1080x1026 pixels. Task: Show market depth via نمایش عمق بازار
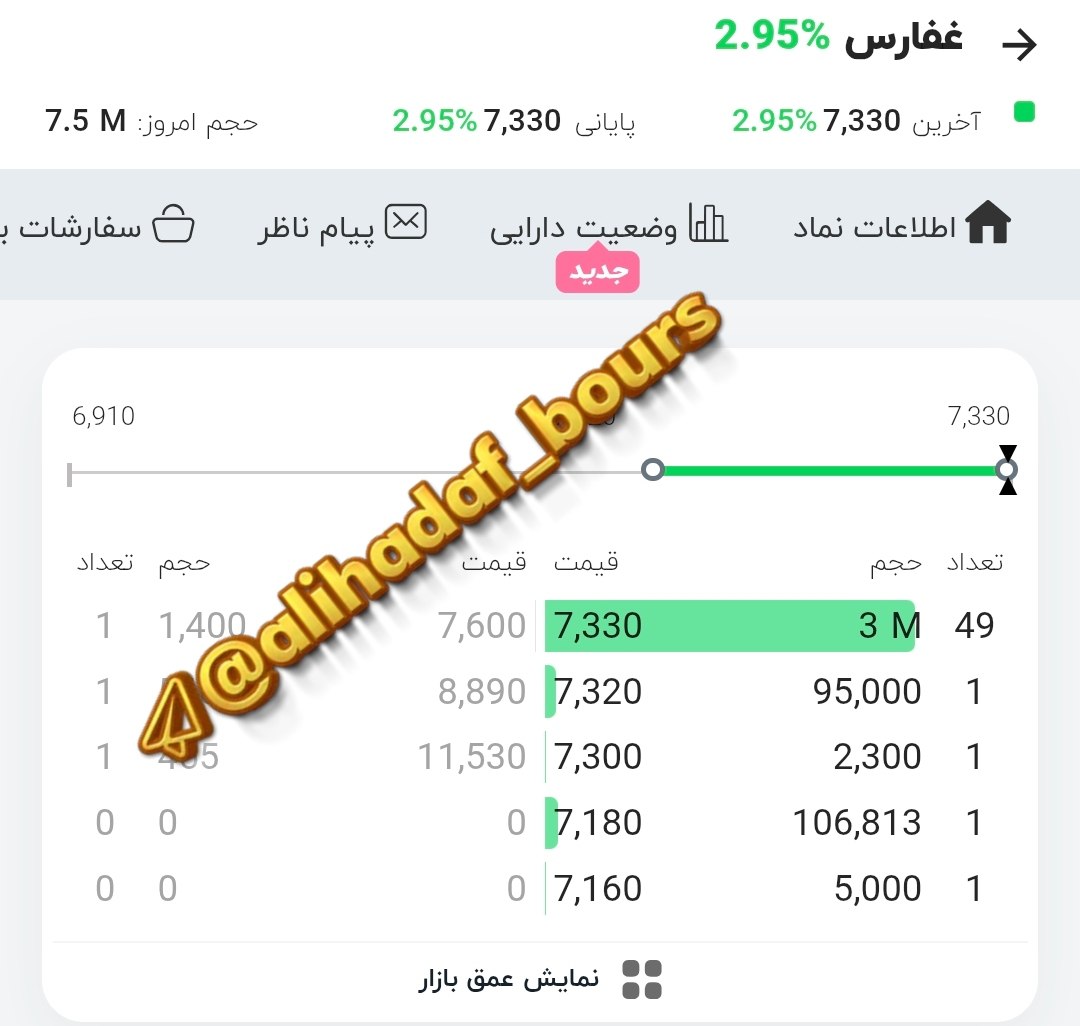(x=540, y=978)
